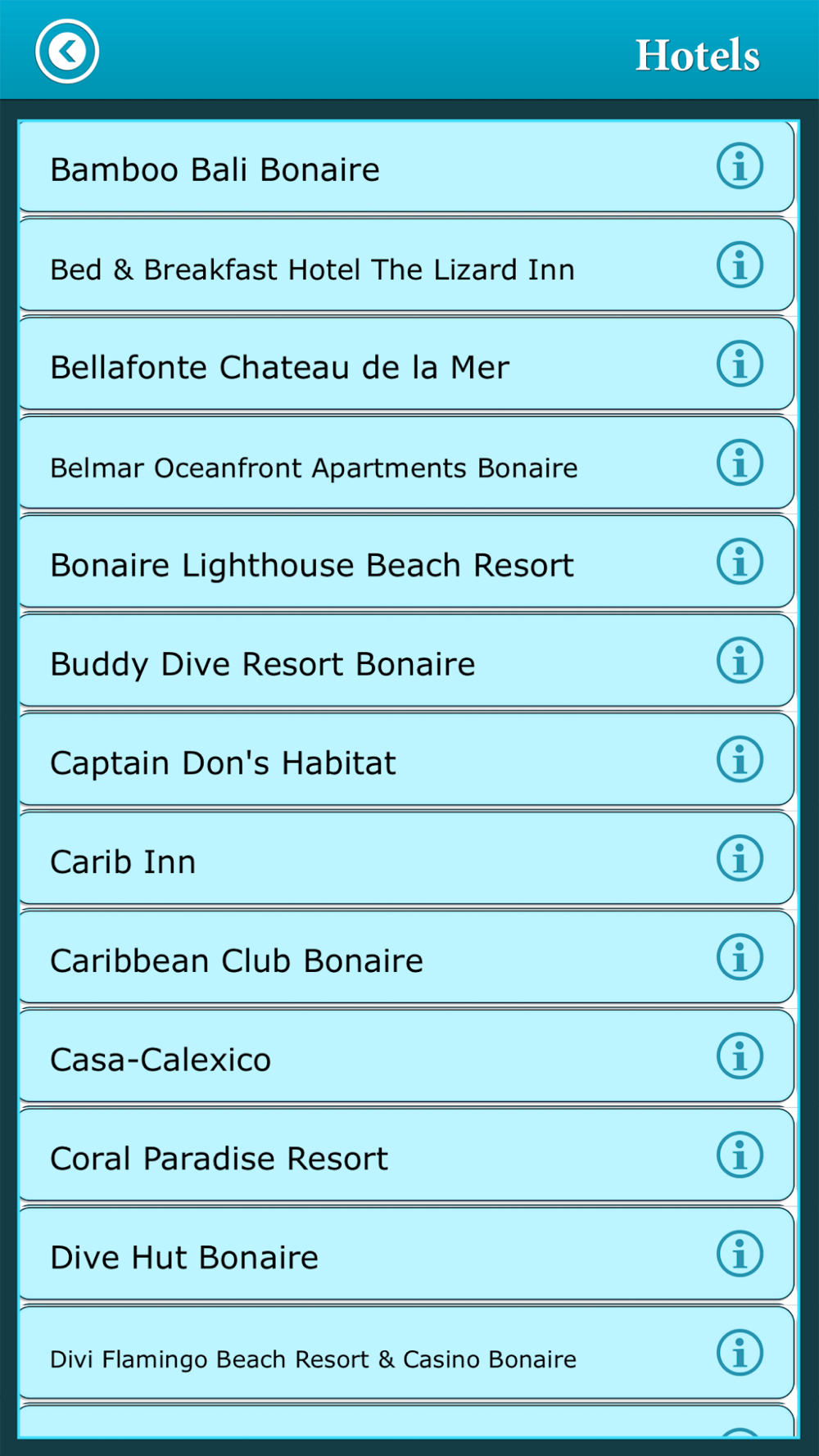Open Divi Flamingo Beach Resort & Casino Bonaire
819x1456 pixels.
pyautogui.click(x=406, y=1354)
